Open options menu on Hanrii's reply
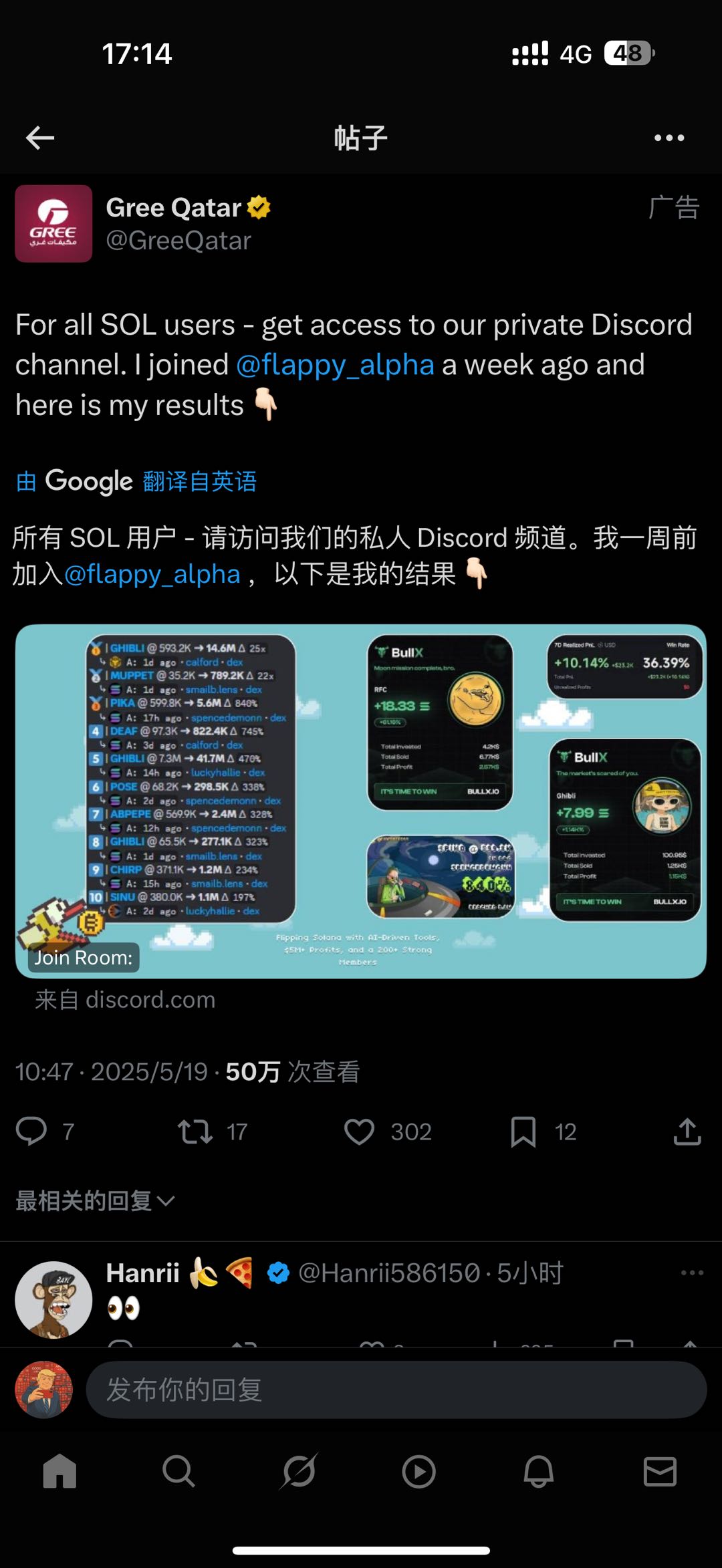 (692, 1273)
